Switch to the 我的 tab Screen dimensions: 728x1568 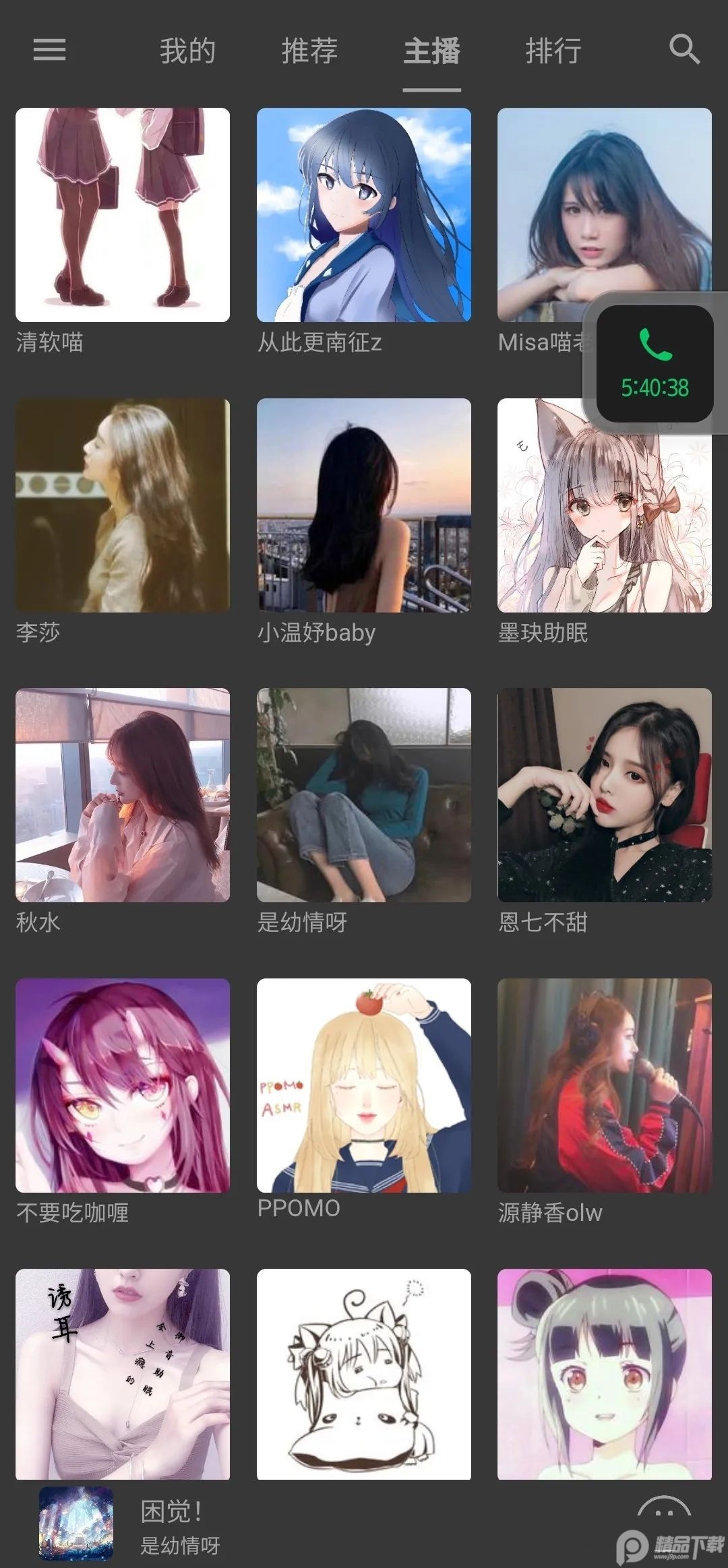(x=187, y=51)
